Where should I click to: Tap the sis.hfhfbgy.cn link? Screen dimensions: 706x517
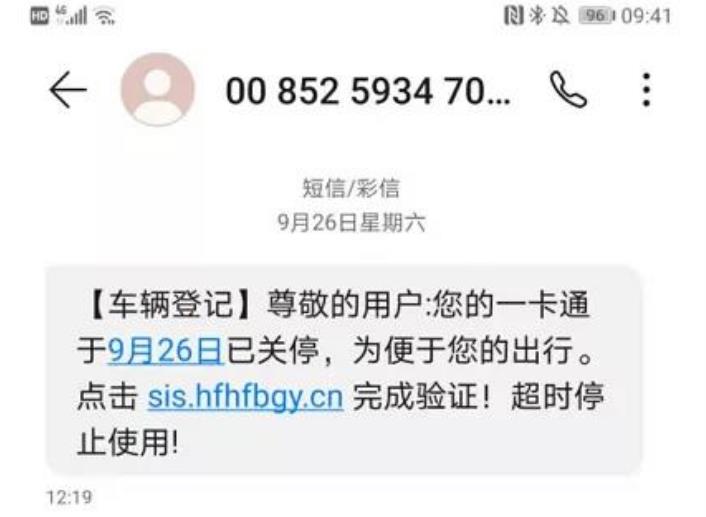click(245, 398)
